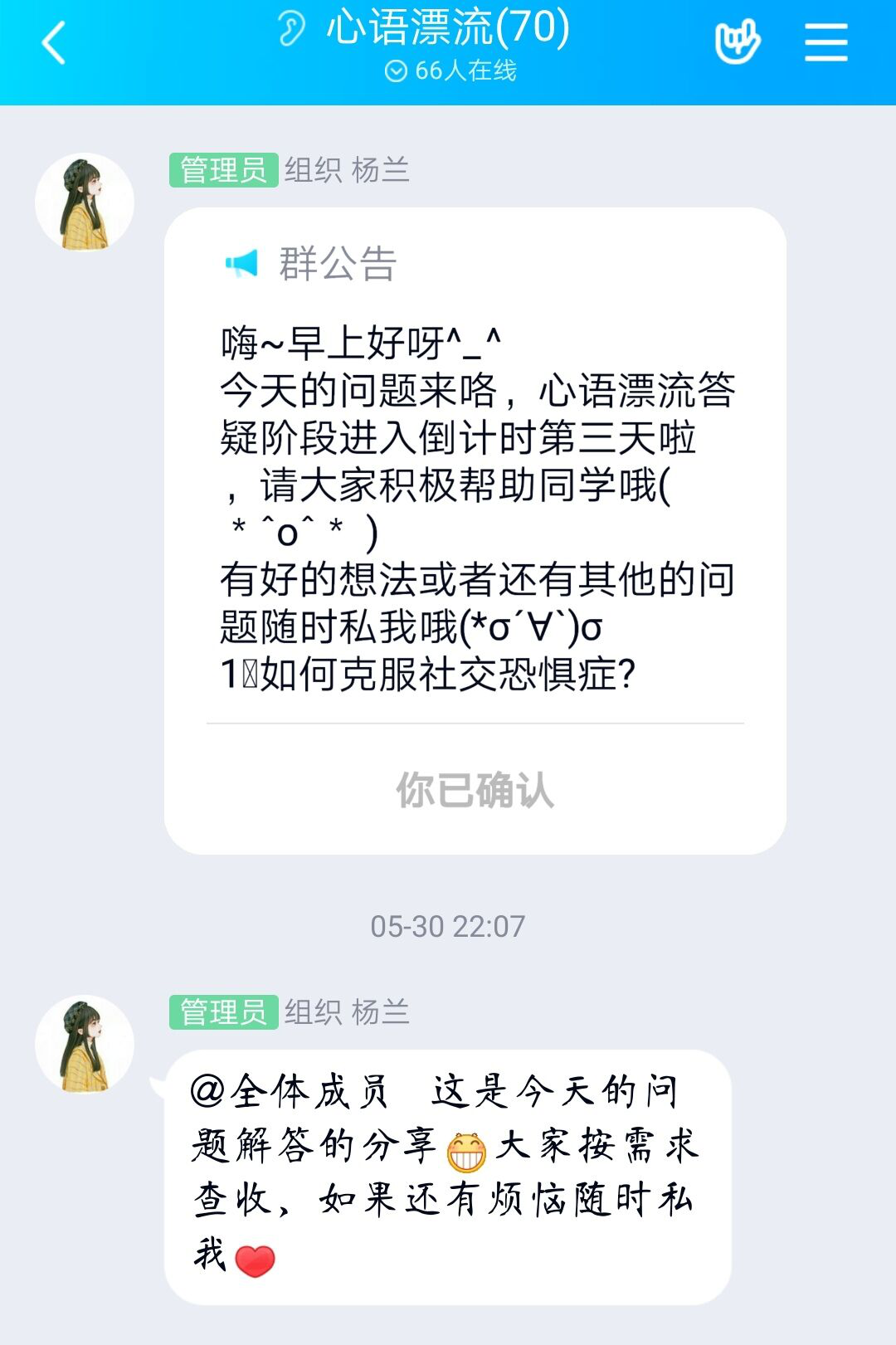Image resolution: width=896 pixels, height=1345 pixels.
Task: Tap 杨兰's avatar beside the 群公告 card
Action: [85, 203]
